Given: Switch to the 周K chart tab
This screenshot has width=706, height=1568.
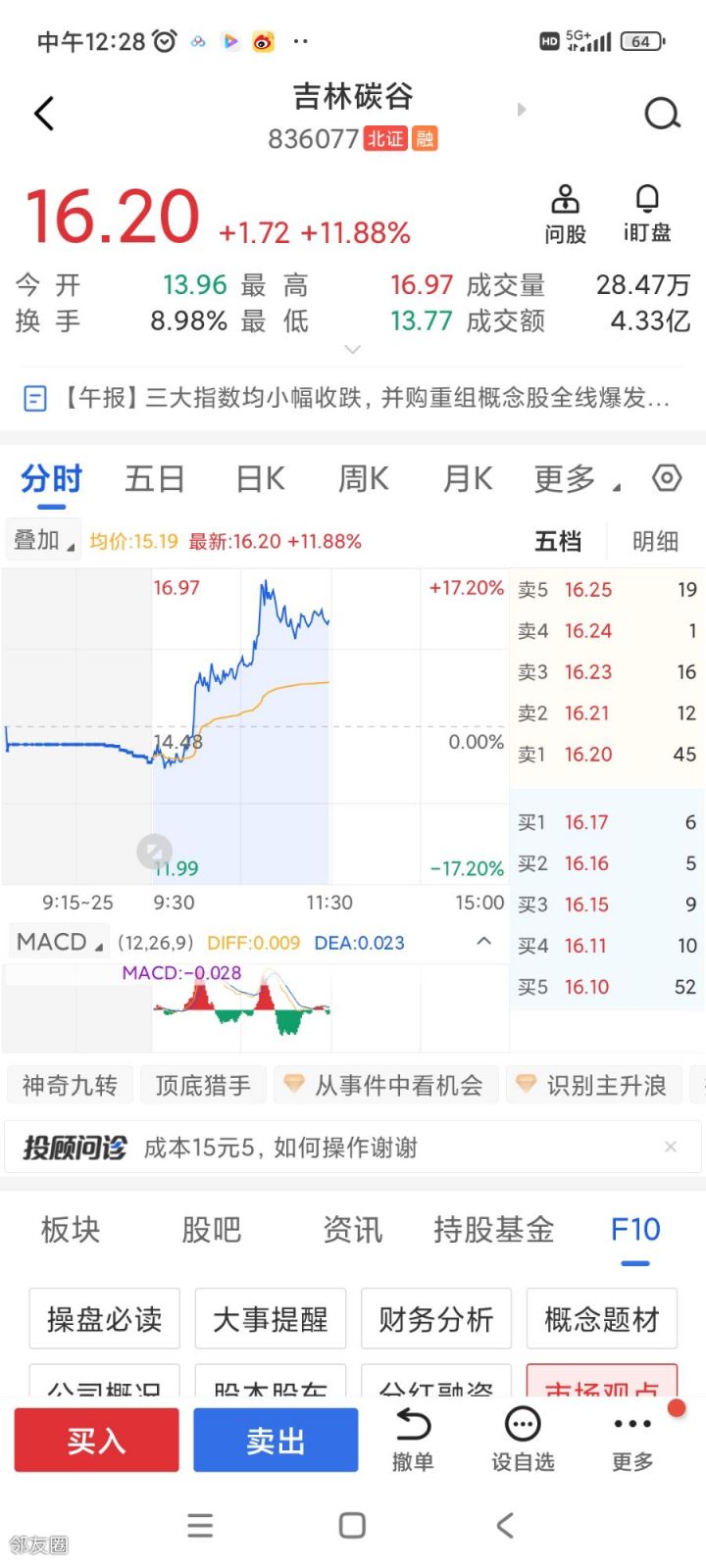Looking at the screenshot, I should [x=363, y=478].
